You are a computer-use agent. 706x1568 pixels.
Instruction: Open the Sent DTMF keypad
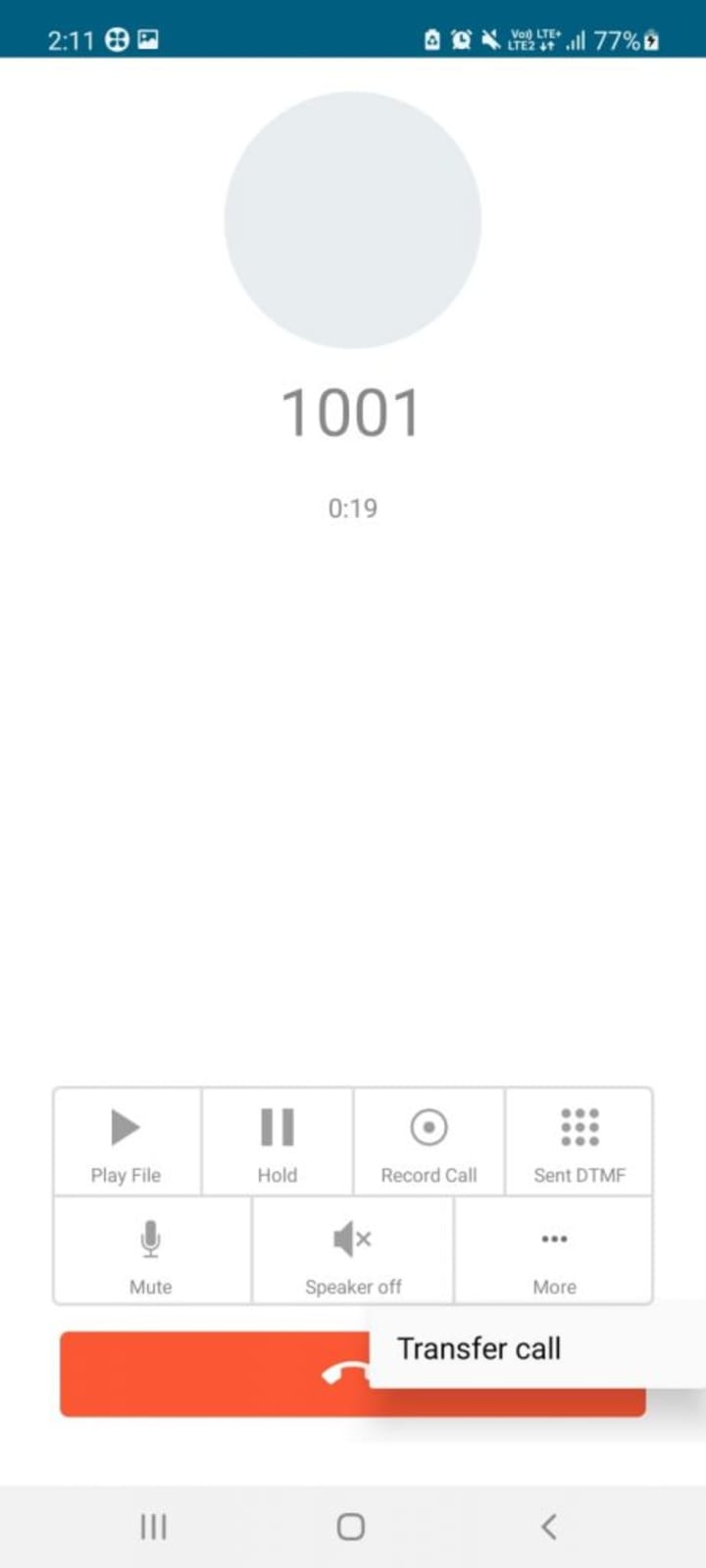coord(579,1142)
